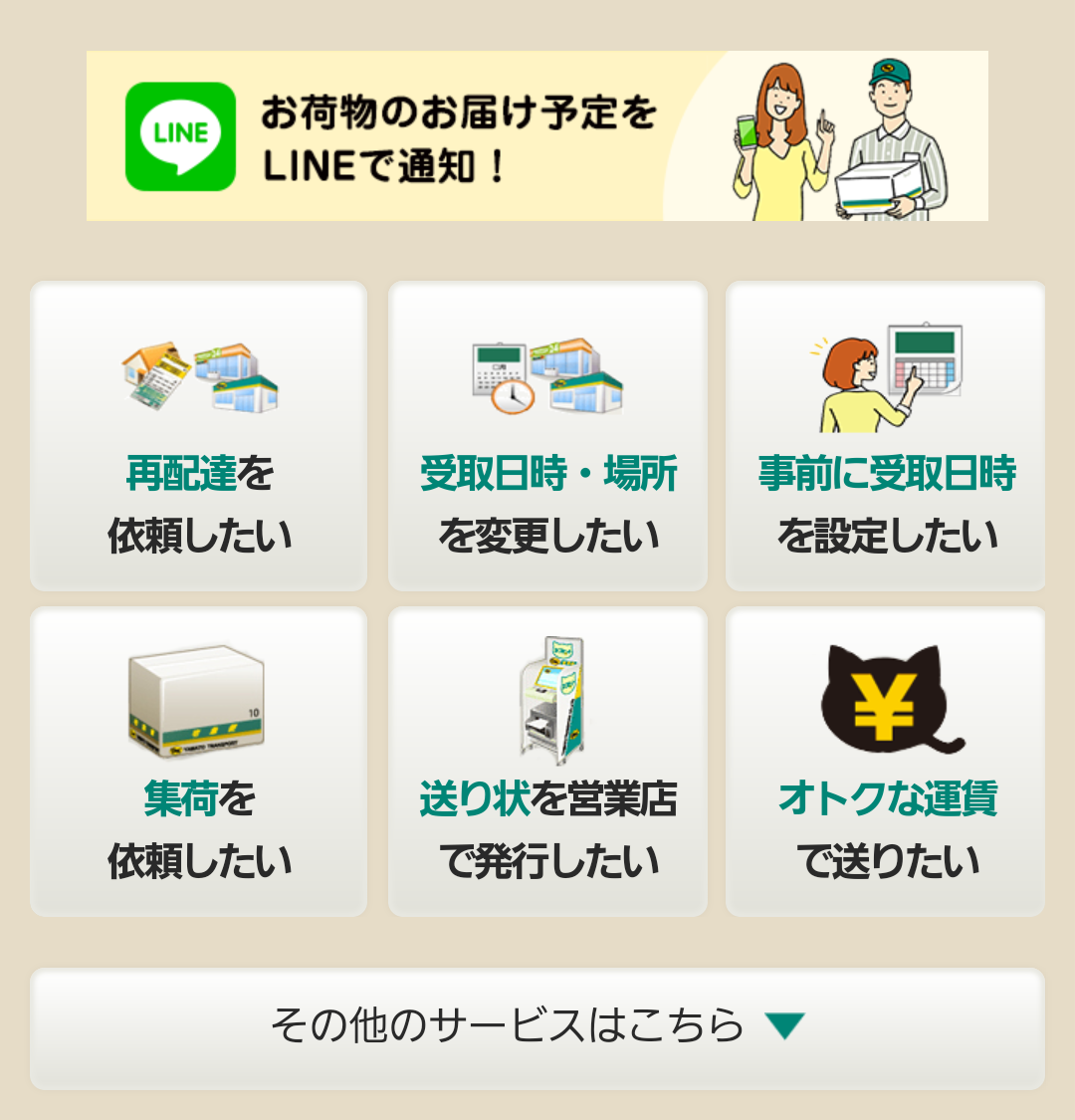Open 受取日時・場所を変更したい
1075x1120 pixels.
pyautogui.click(x=547, y=436)
